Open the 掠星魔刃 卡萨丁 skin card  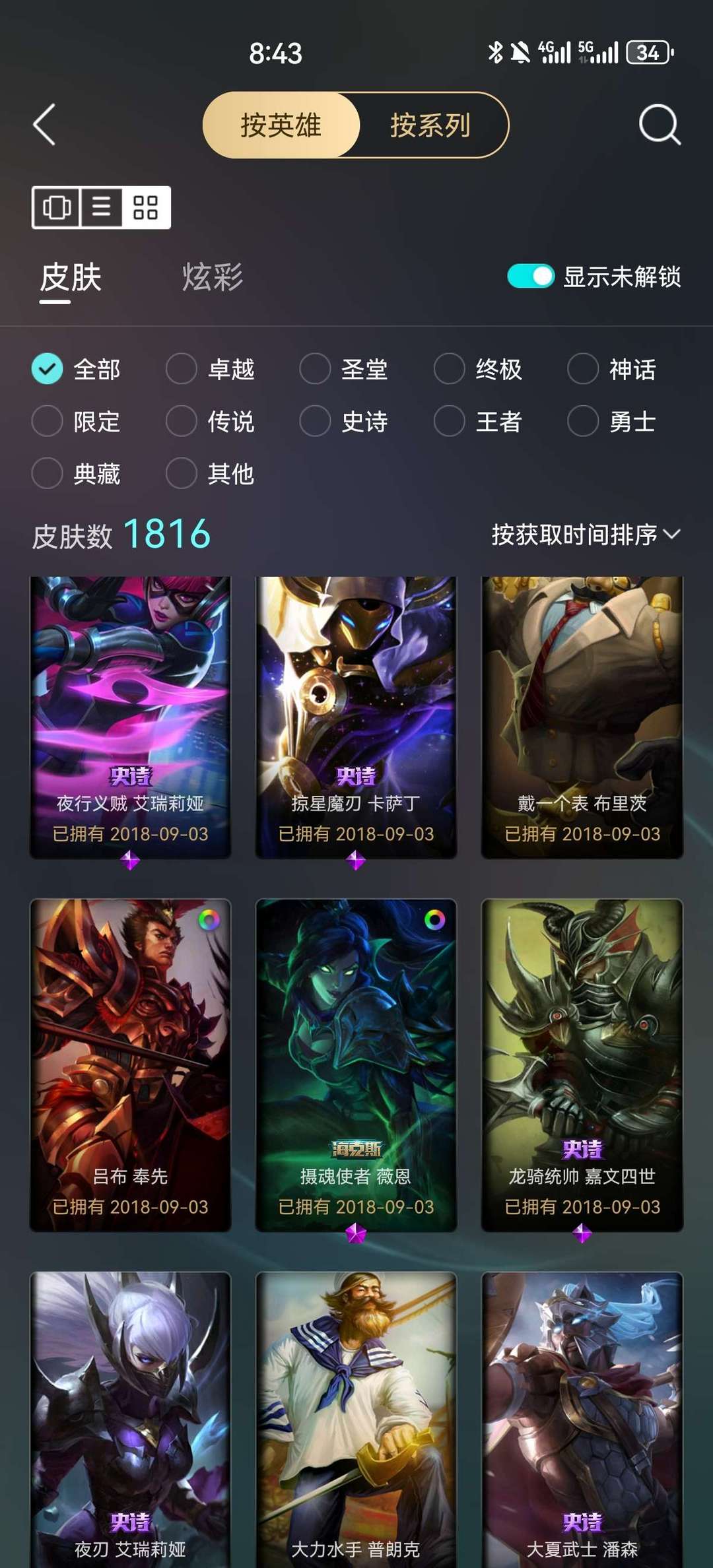[356, 717]
